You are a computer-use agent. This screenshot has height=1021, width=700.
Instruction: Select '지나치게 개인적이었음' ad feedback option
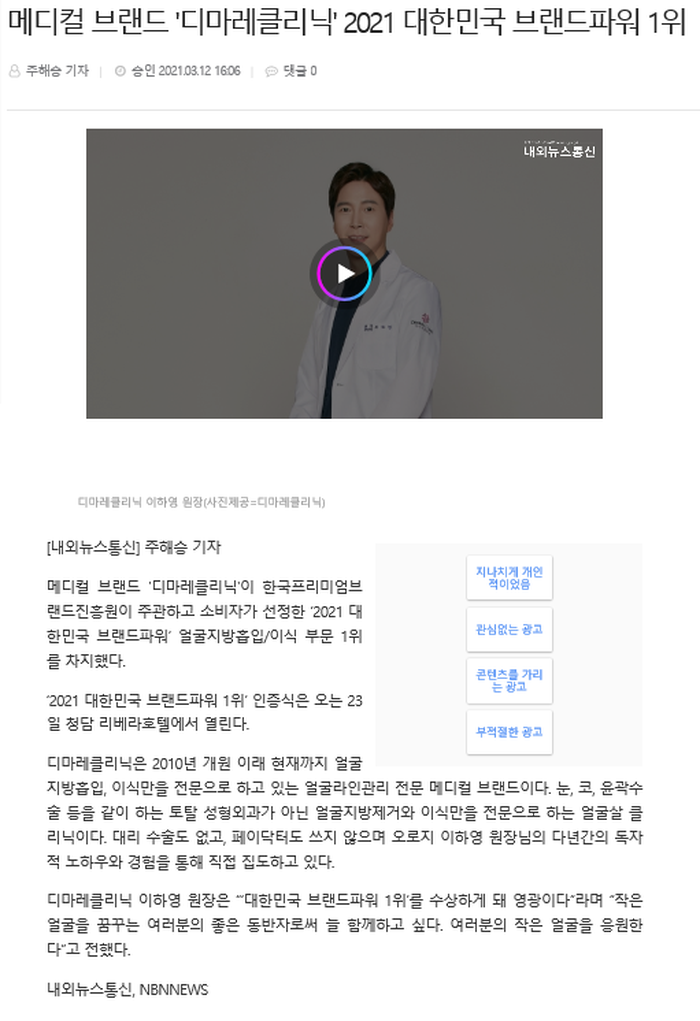coord(509,577)
